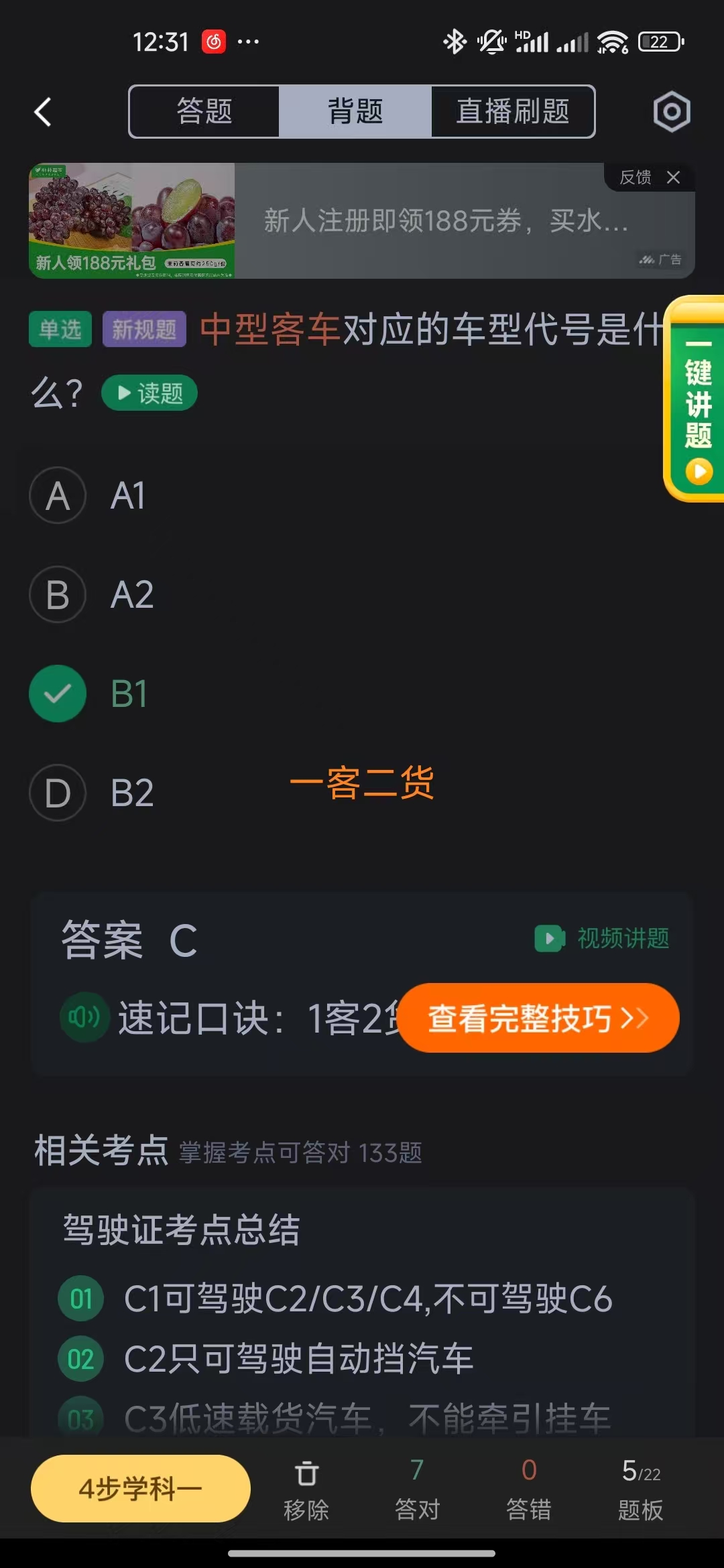
Task: Tap the back arrow to exit
Action: [x=42, y=112]
